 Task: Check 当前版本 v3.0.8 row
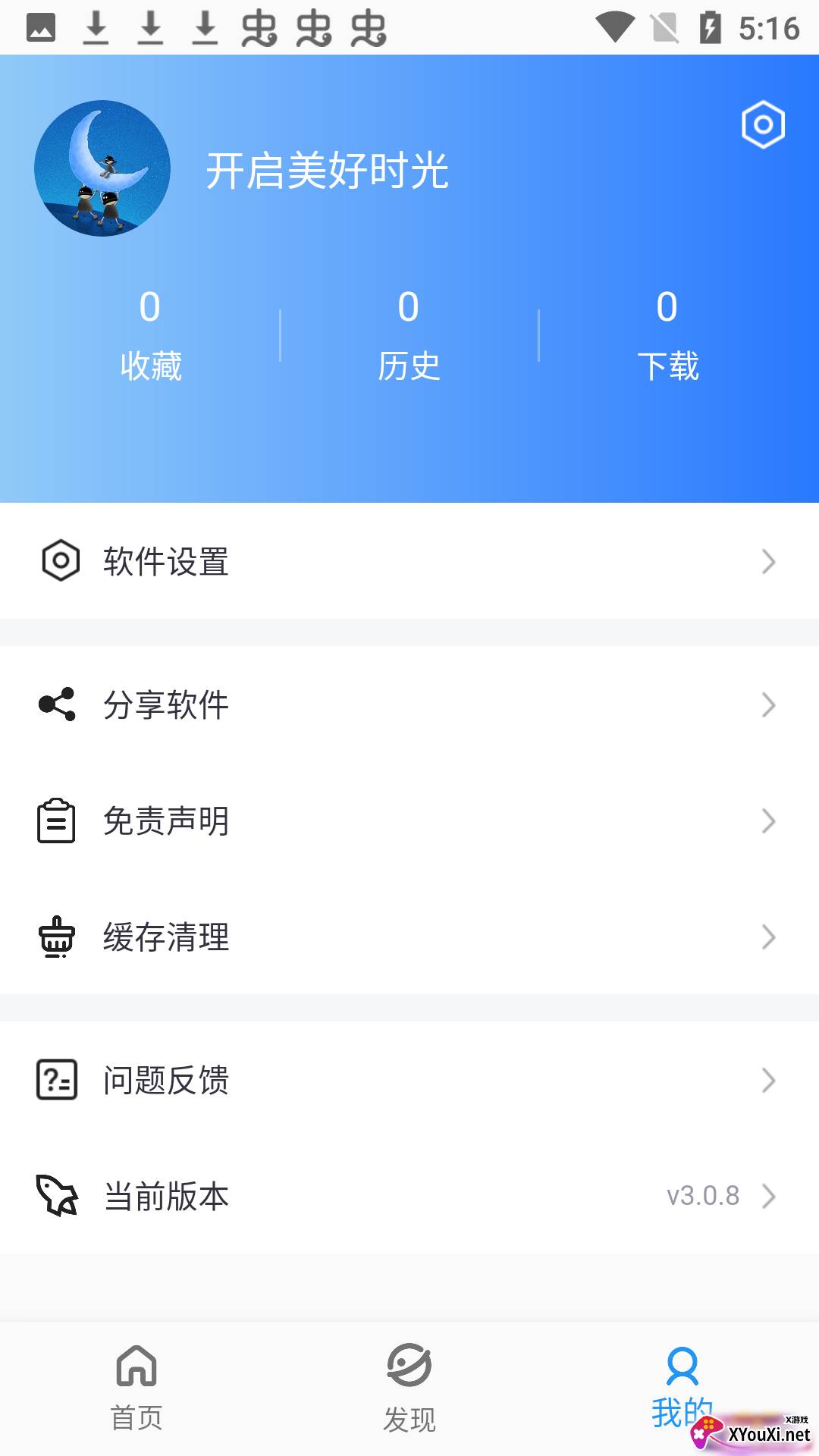409,1196
